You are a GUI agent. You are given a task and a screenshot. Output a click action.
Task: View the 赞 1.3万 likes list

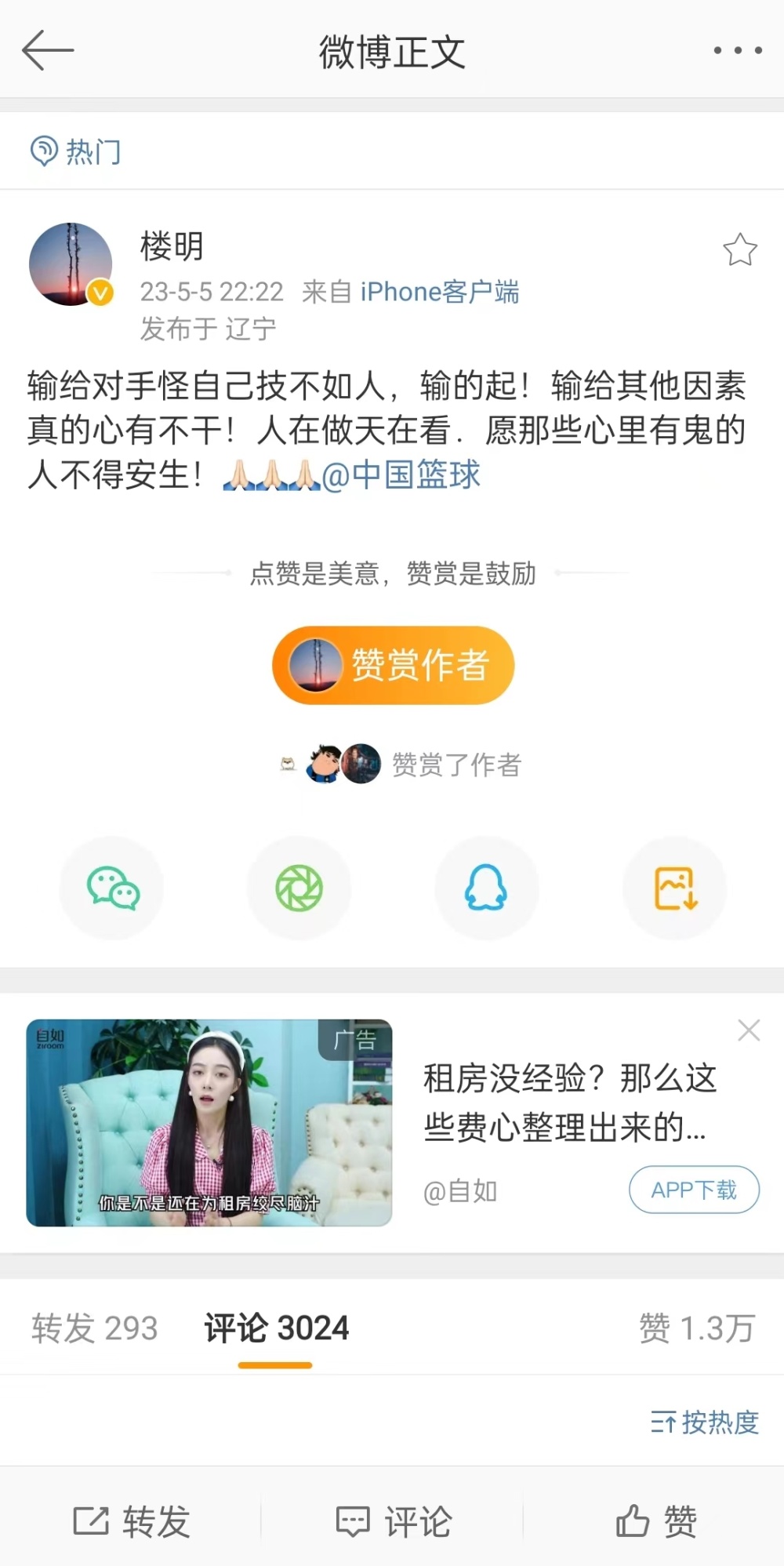coord(696,1328)
